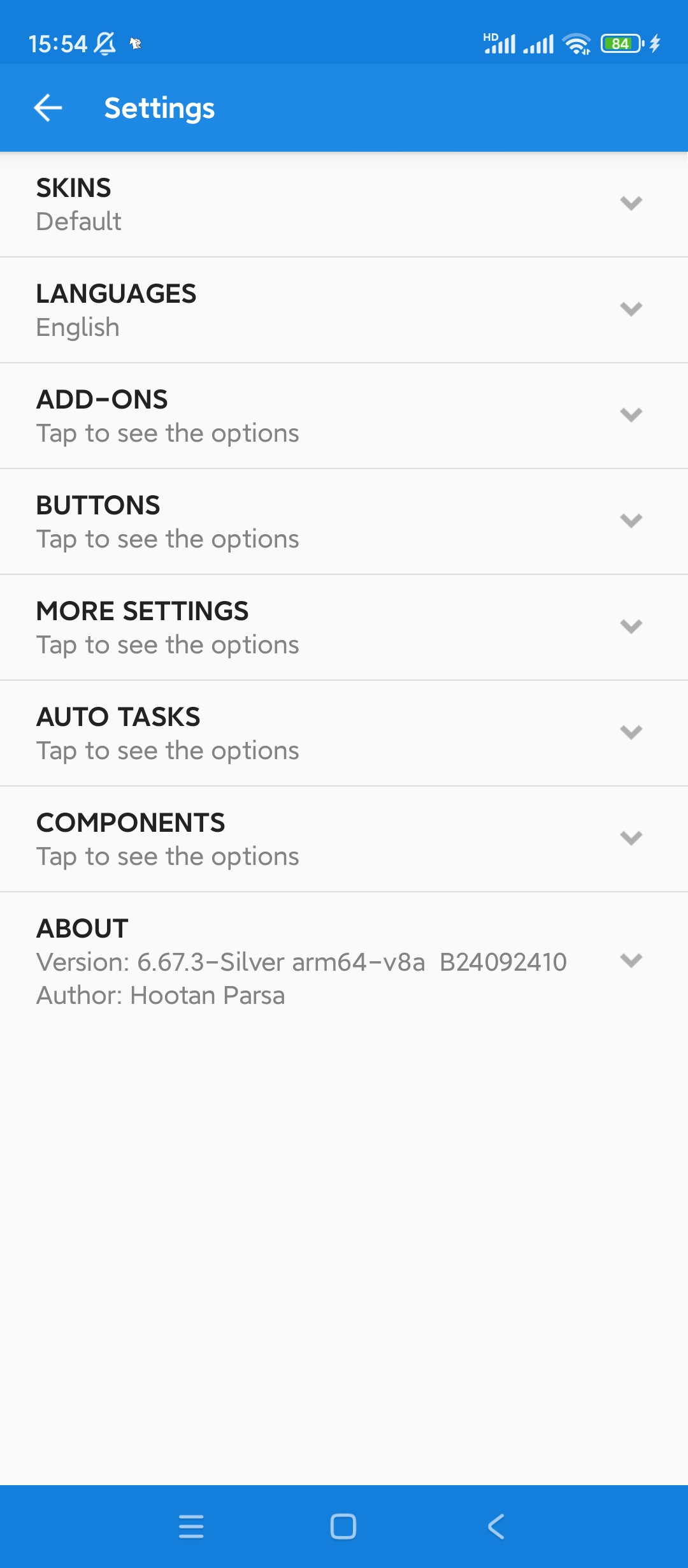Screen dimensions: 688x1568
Task: Open the LANGUAGES options
Action: tap(344, 310)
